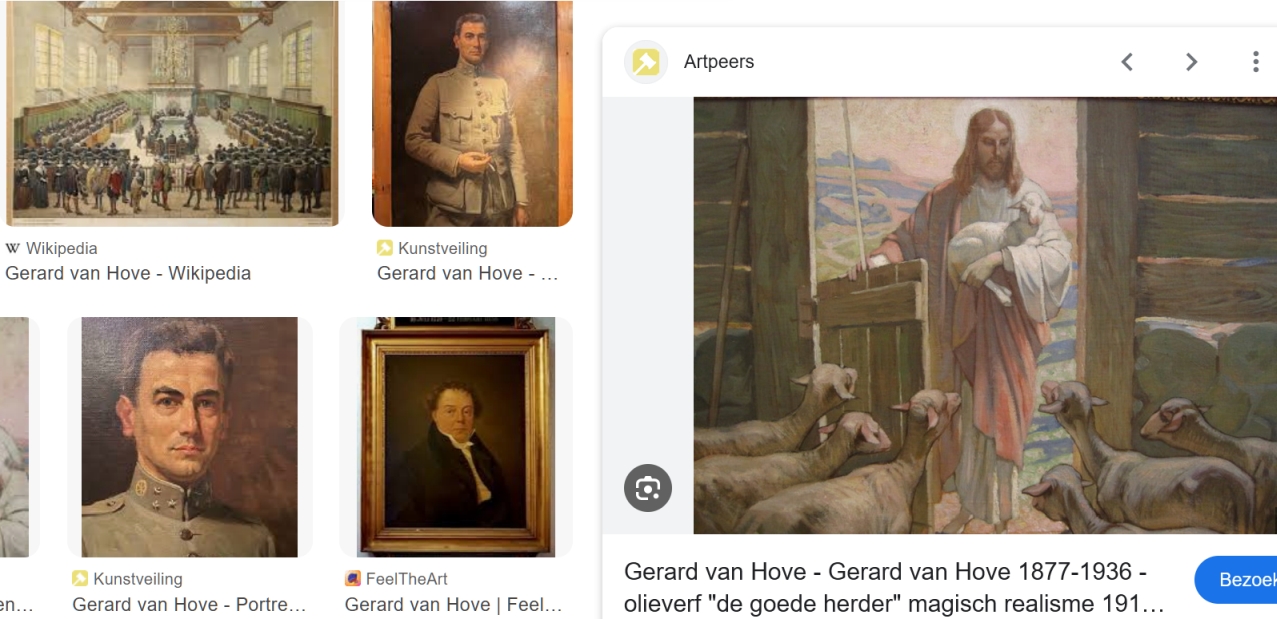Image resolution: width=1277 pixels, height=619 pixels.
Task: View the good shepherd painting full size
Action: coord(985,315)
